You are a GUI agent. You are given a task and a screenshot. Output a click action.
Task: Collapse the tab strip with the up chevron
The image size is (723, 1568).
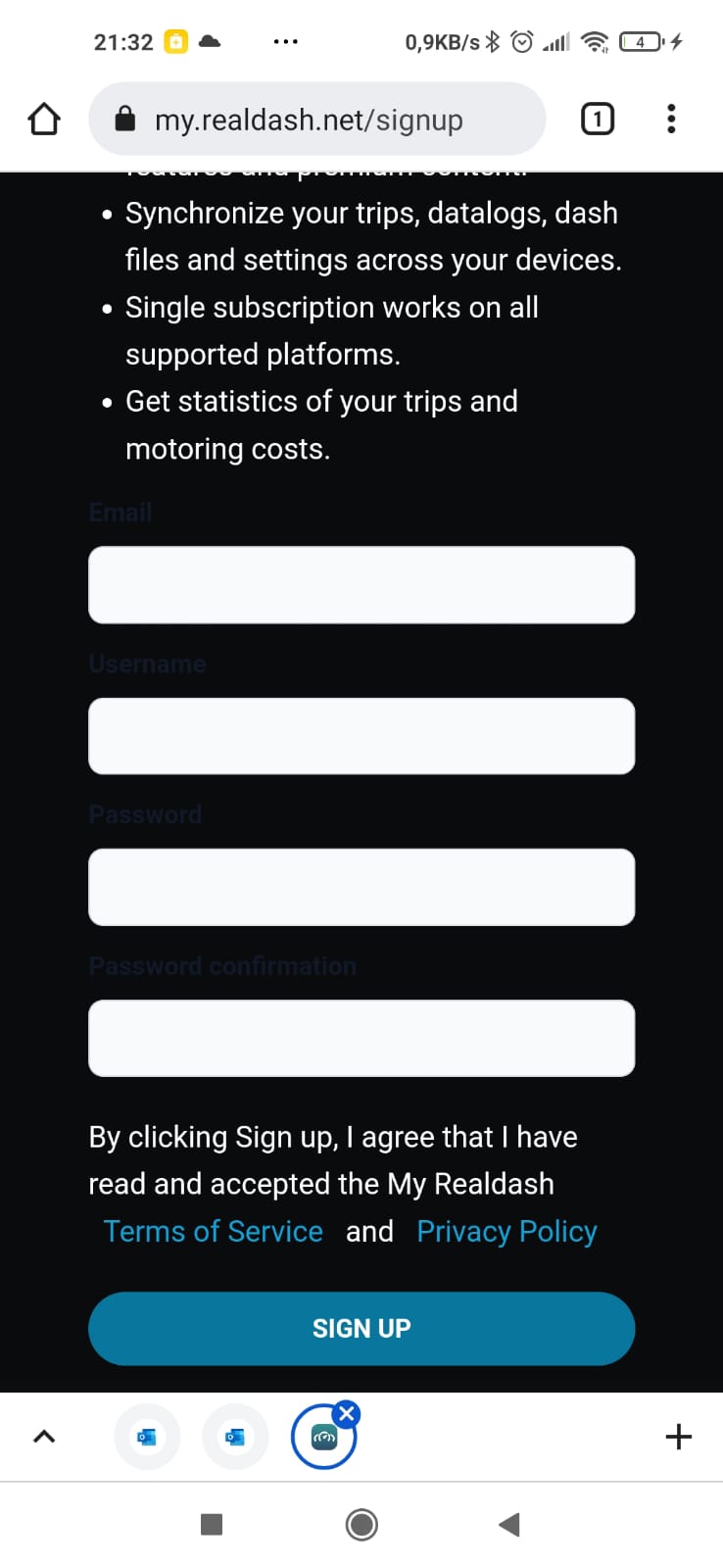point(44,1437)
